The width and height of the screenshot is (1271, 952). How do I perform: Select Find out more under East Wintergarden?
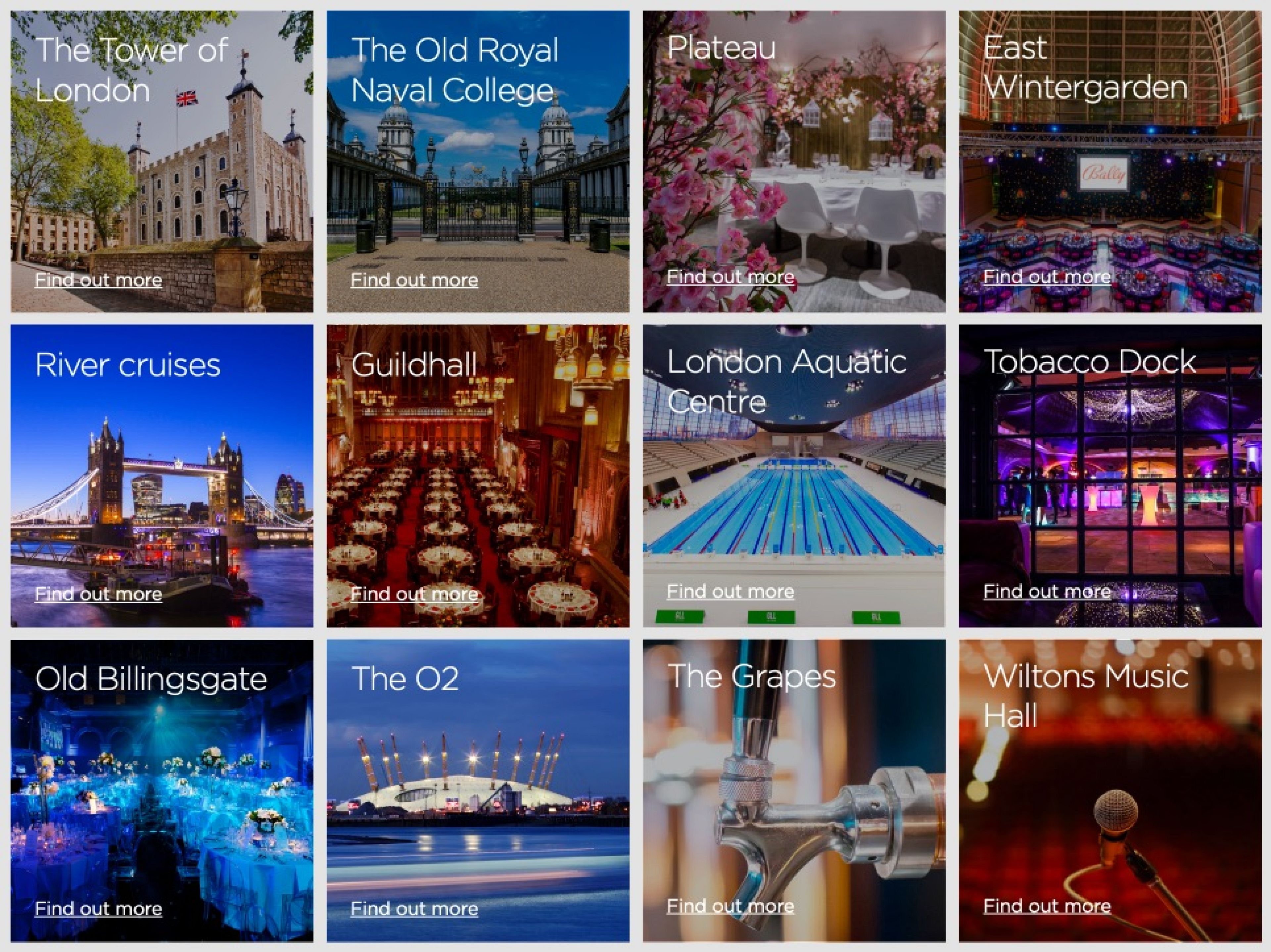pos(1047,276)
